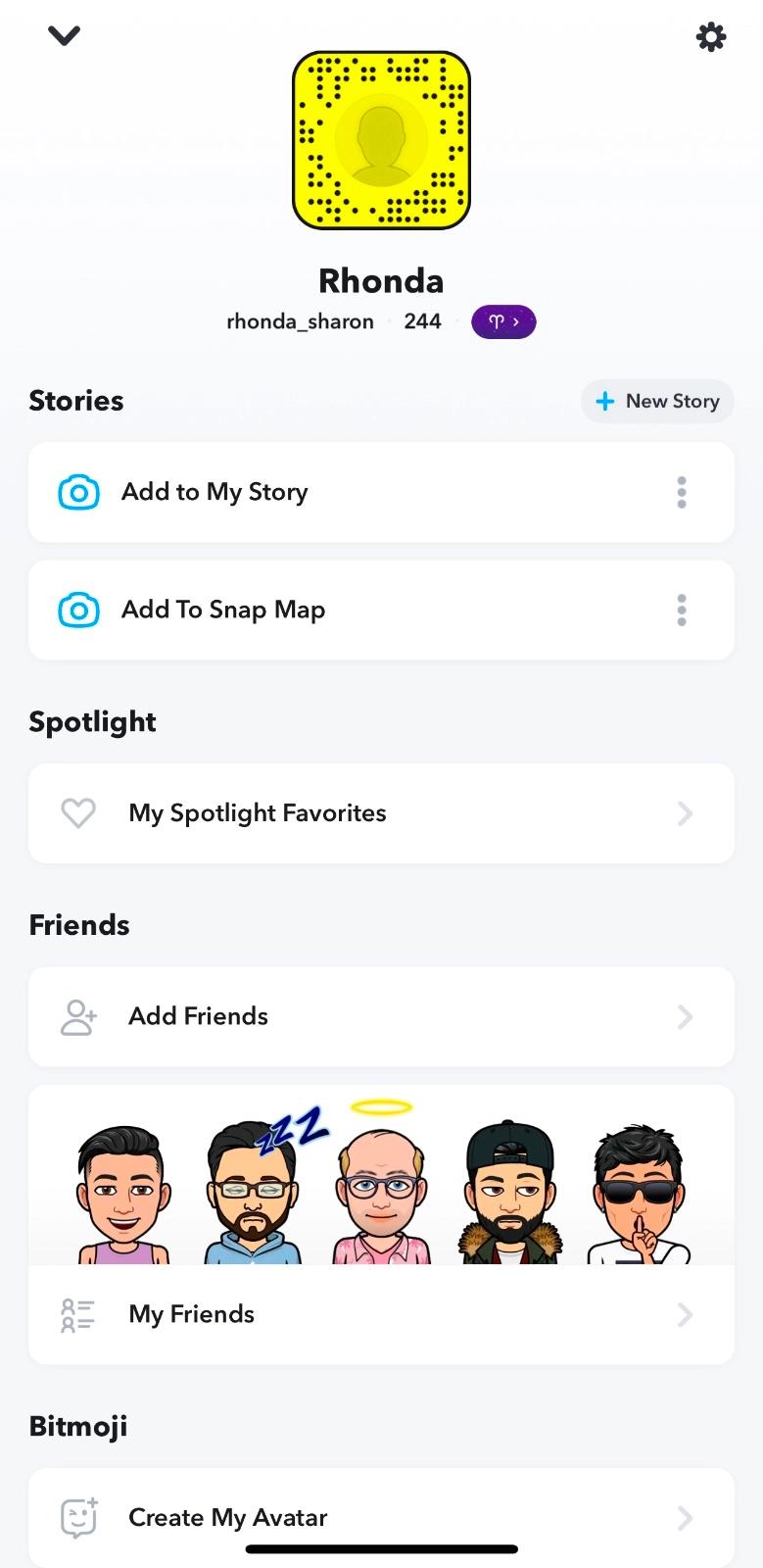Viewport: 763px width, 1568px height.
Task: Open options for Add To Snap Map
Action: 682,610
